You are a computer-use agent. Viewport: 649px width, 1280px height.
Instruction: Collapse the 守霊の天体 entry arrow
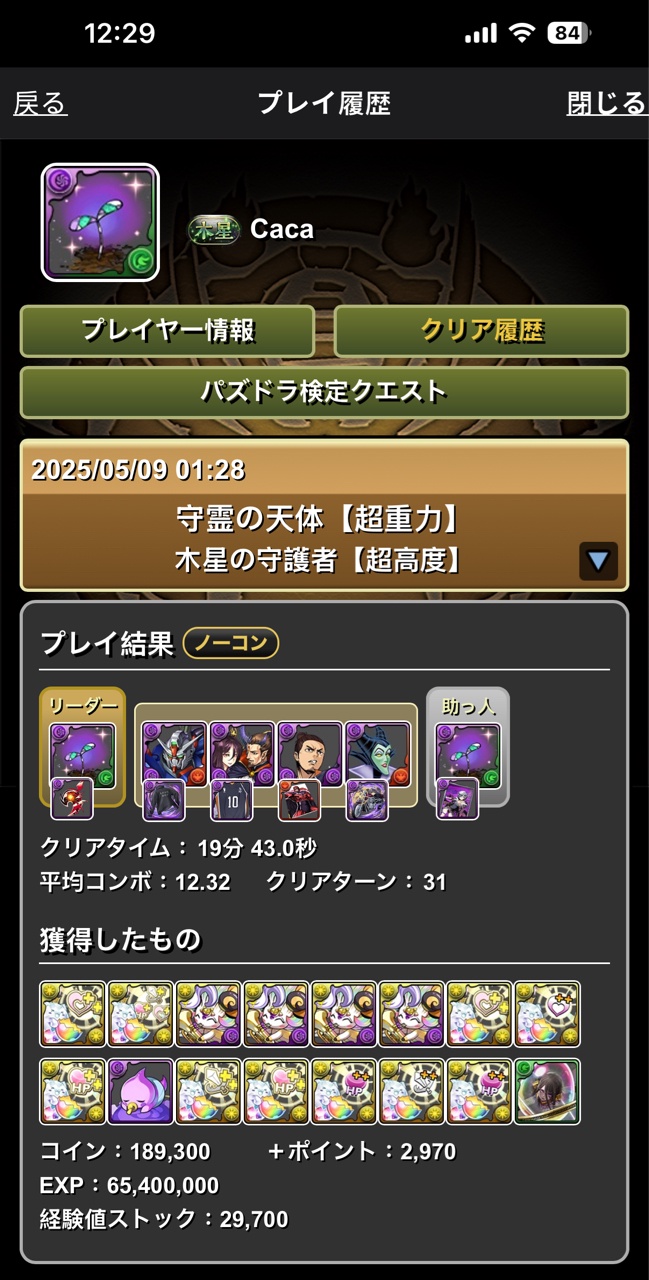(598, 561)
